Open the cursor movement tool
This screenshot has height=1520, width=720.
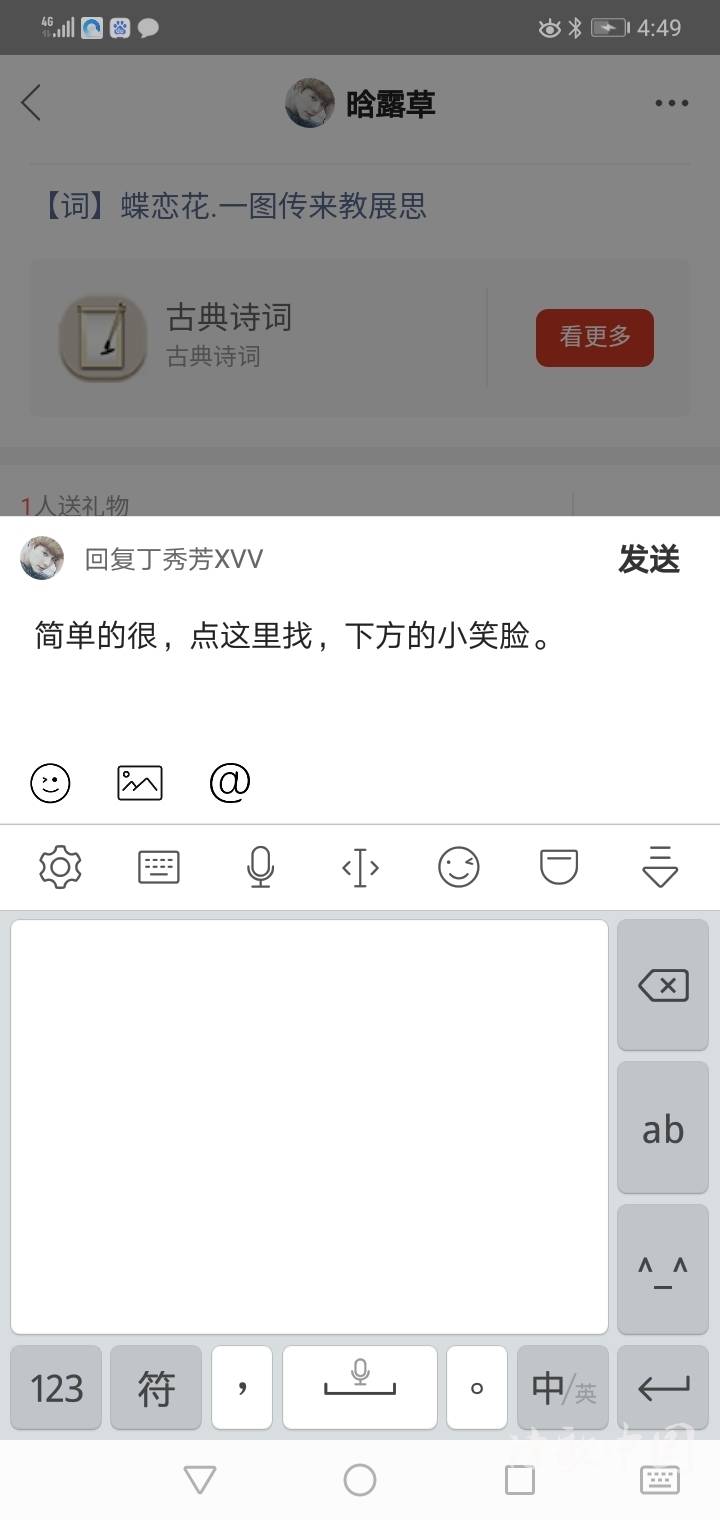pyautogui.click(x=360, y=867)
